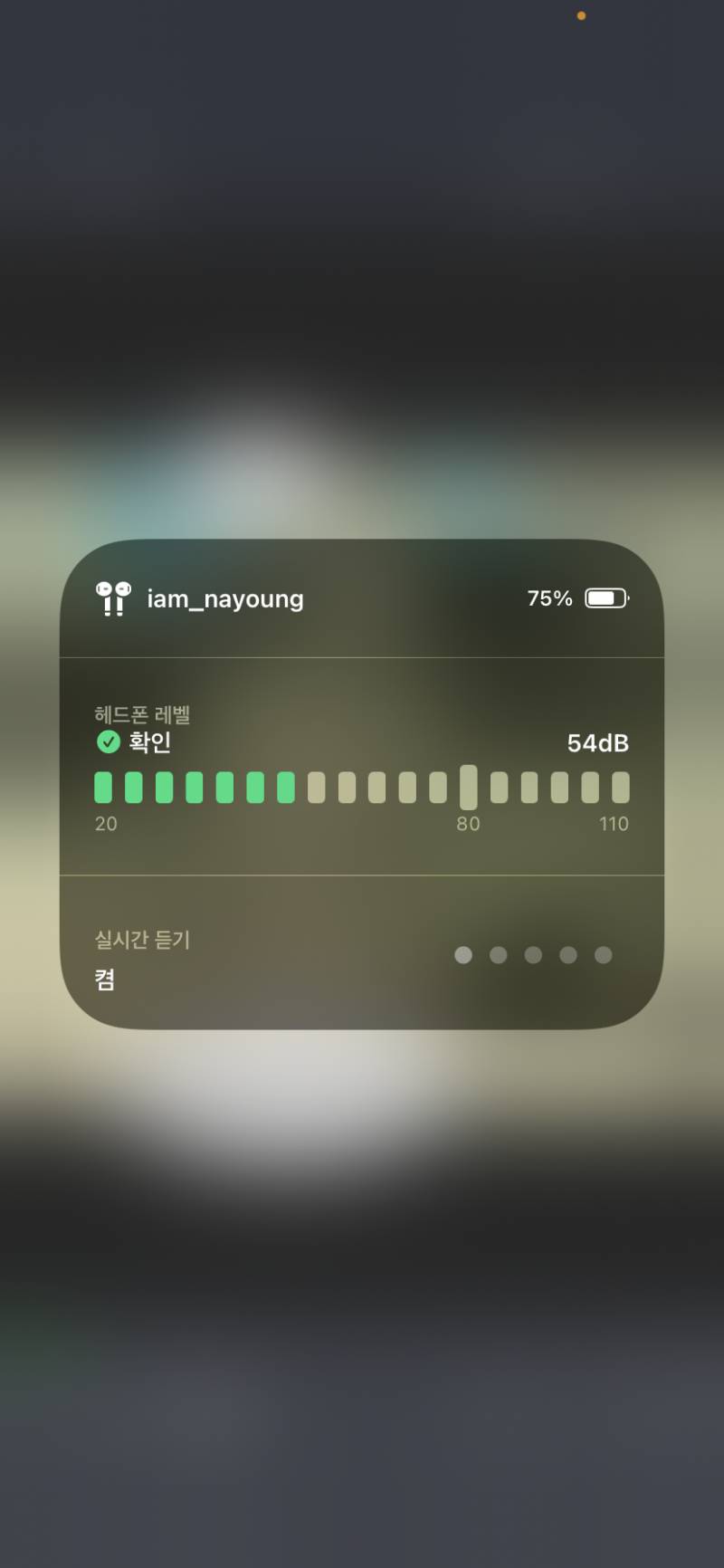Select the AirPods earbuds icon
The width and height of the screenshot is (724, 1568).
pos(112,598)
